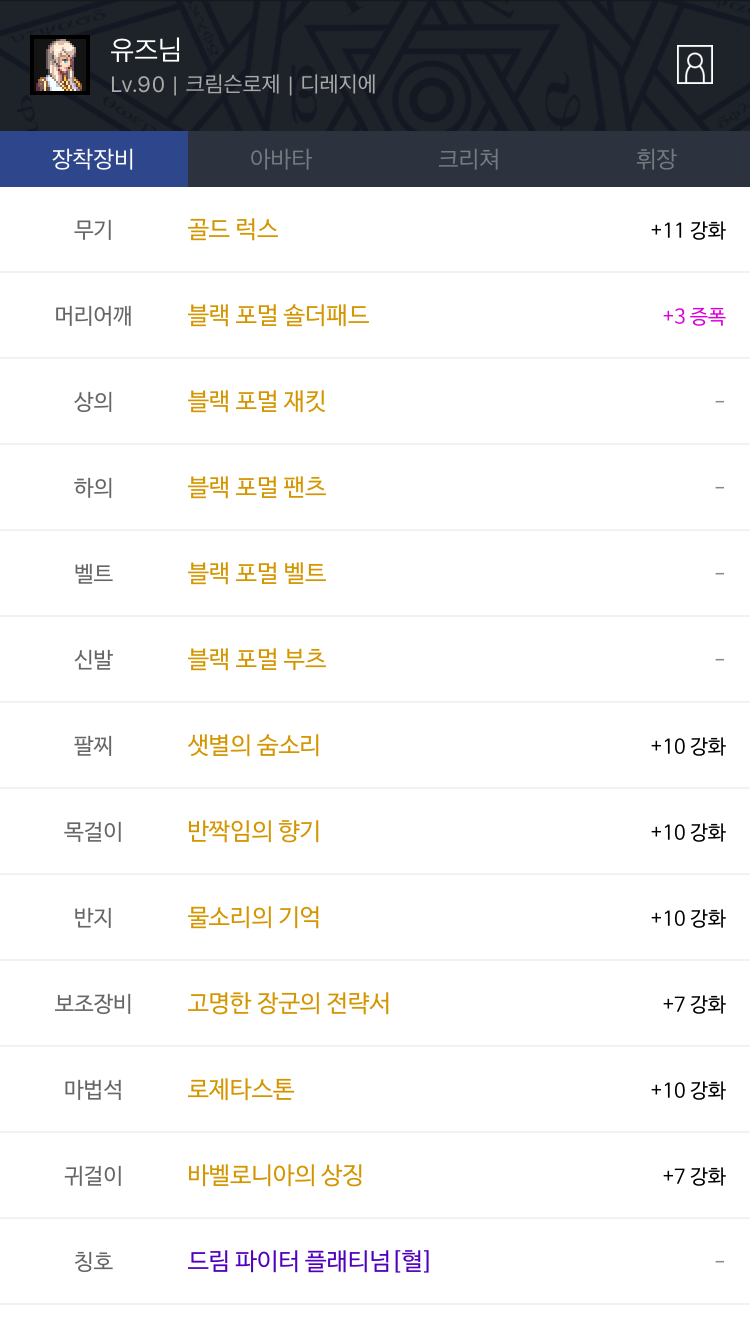View 블랙 포멀 숄더패드 details
750x1334 pixels.
pyautogui.click(x=278, y=315)
